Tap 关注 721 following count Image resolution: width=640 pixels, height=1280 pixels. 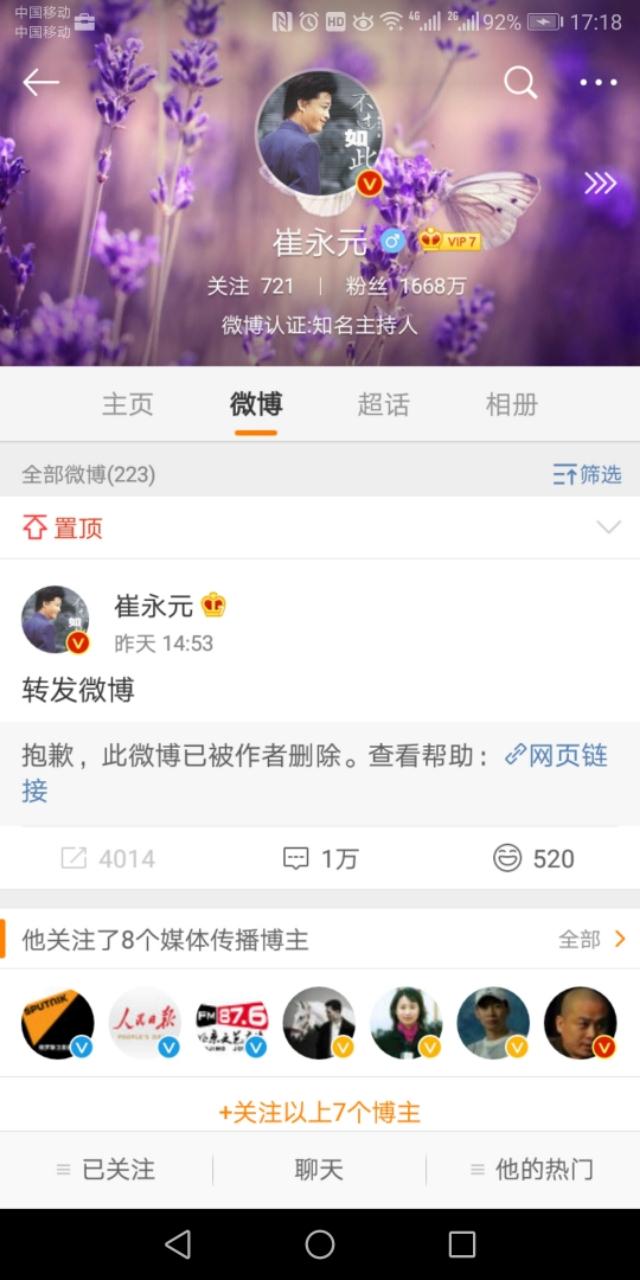click(x=250, y=286)
